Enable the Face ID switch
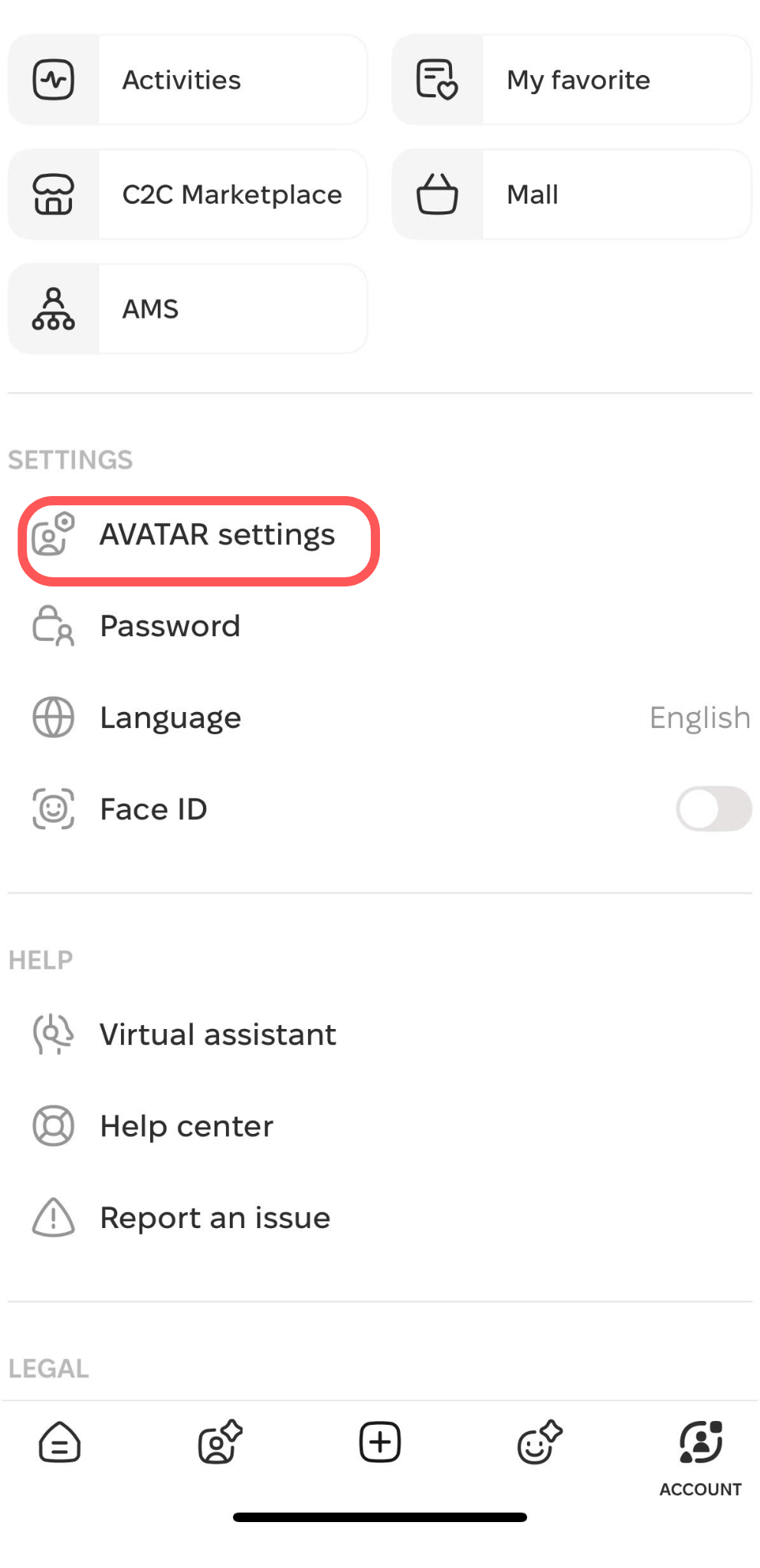Image resolution: width=760 pixels, height=1568 pixels. pos(713,808)
